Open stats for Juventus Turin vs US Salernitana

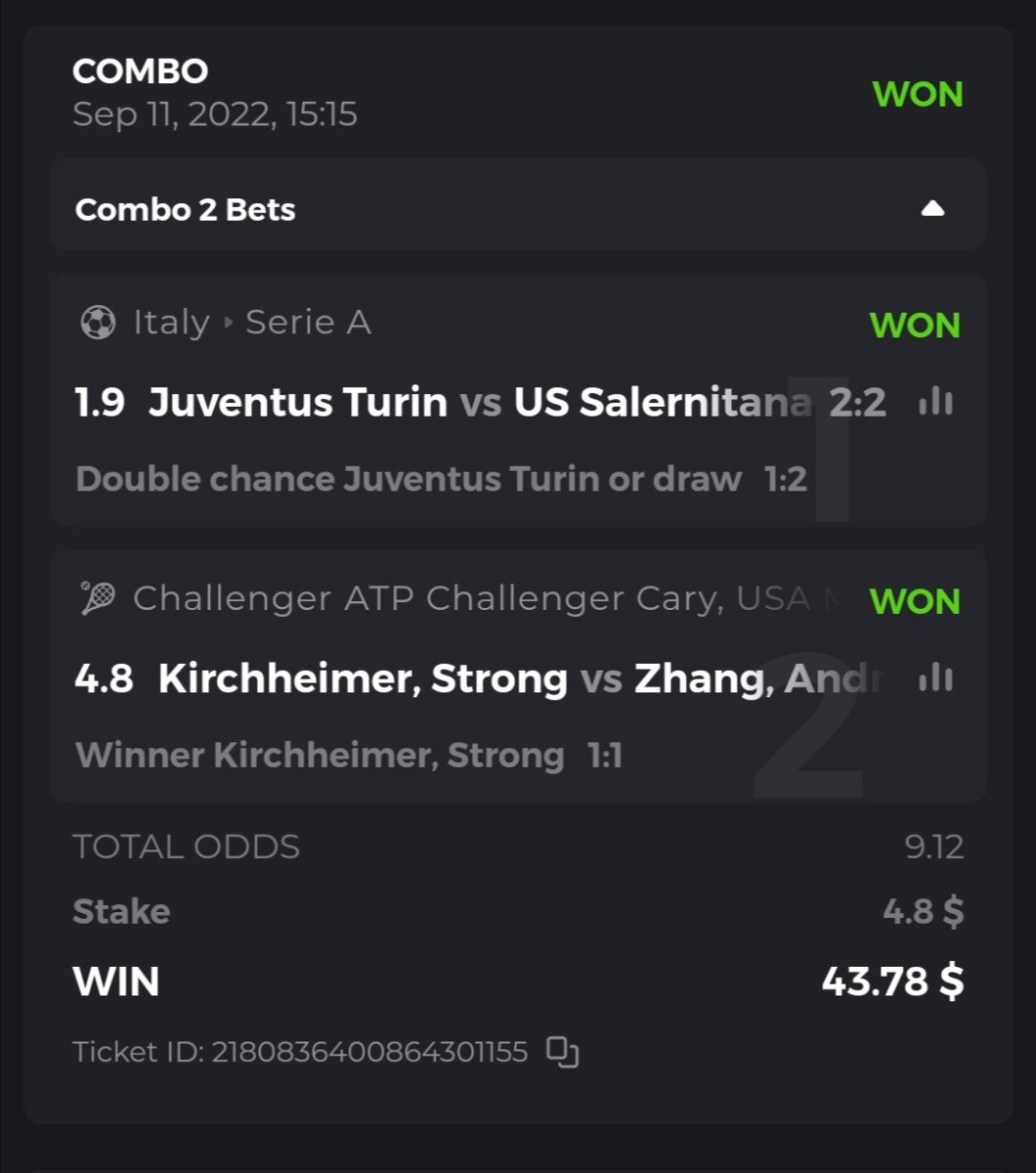click(x=935, y=402)
